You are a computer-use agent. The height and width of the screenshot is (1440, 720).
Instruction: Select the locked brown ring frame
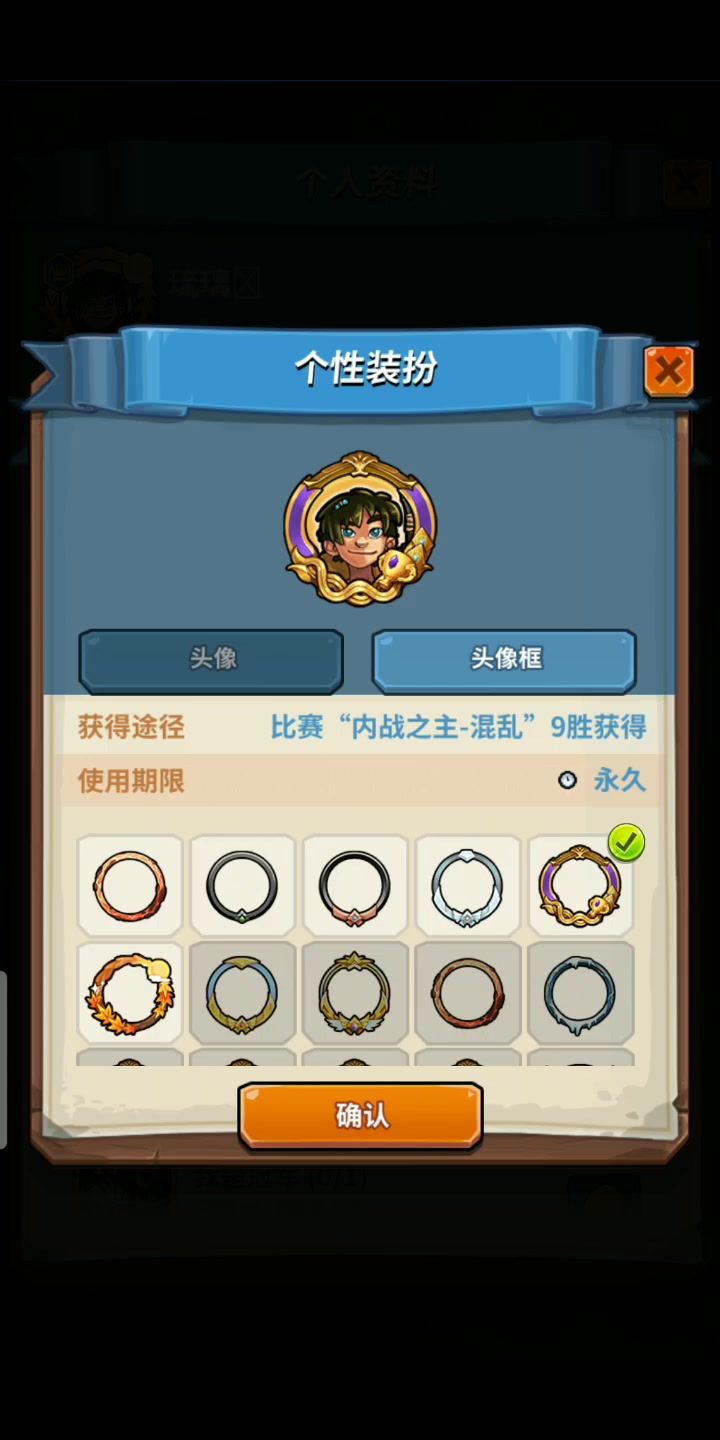pyautogui.click(x=467, y=993)
